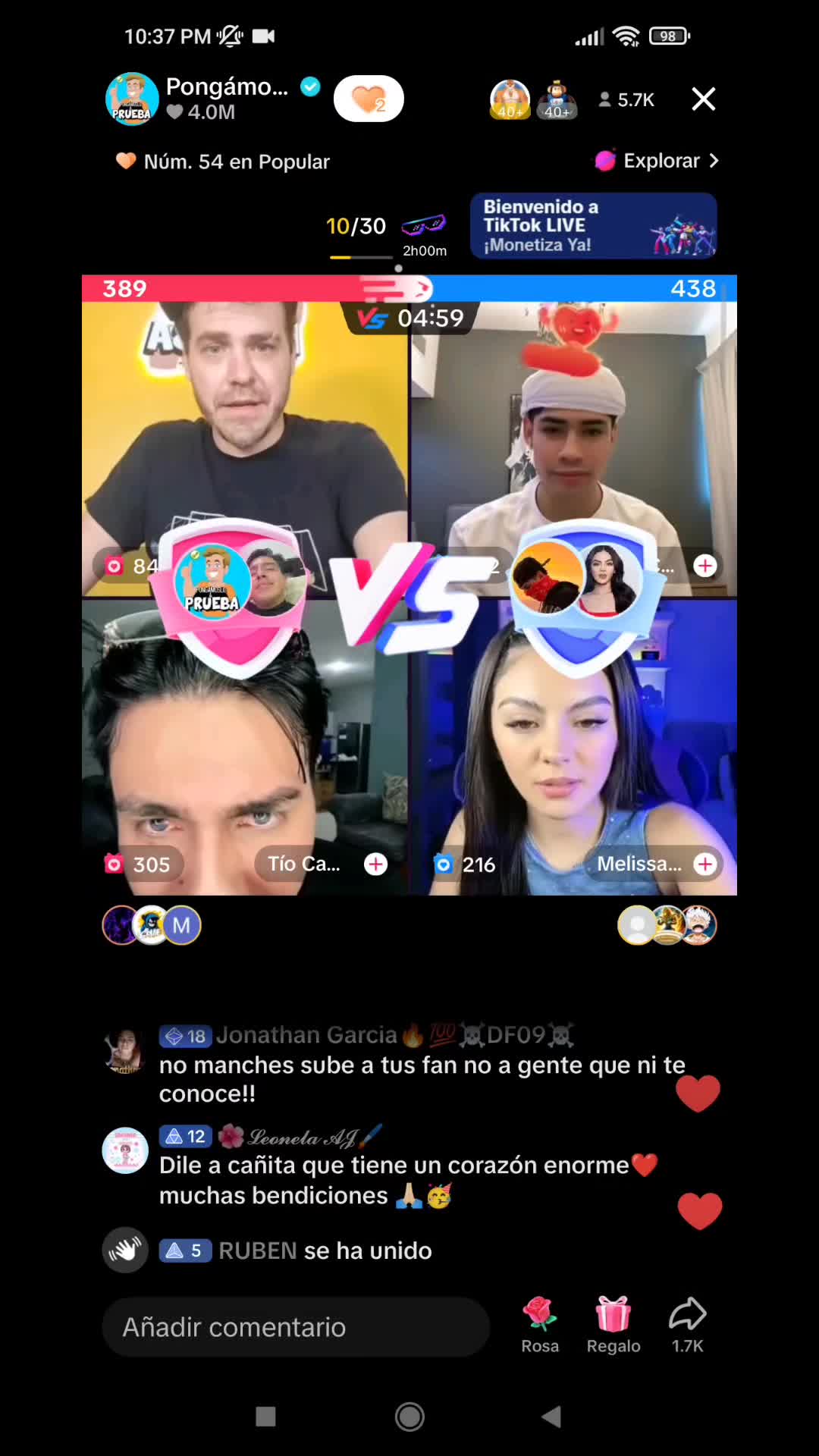Image resolution: width=819 pixels, height=1456 pixels.
Task: Open the Melissa... guest video tile
Action: (573, 758)
